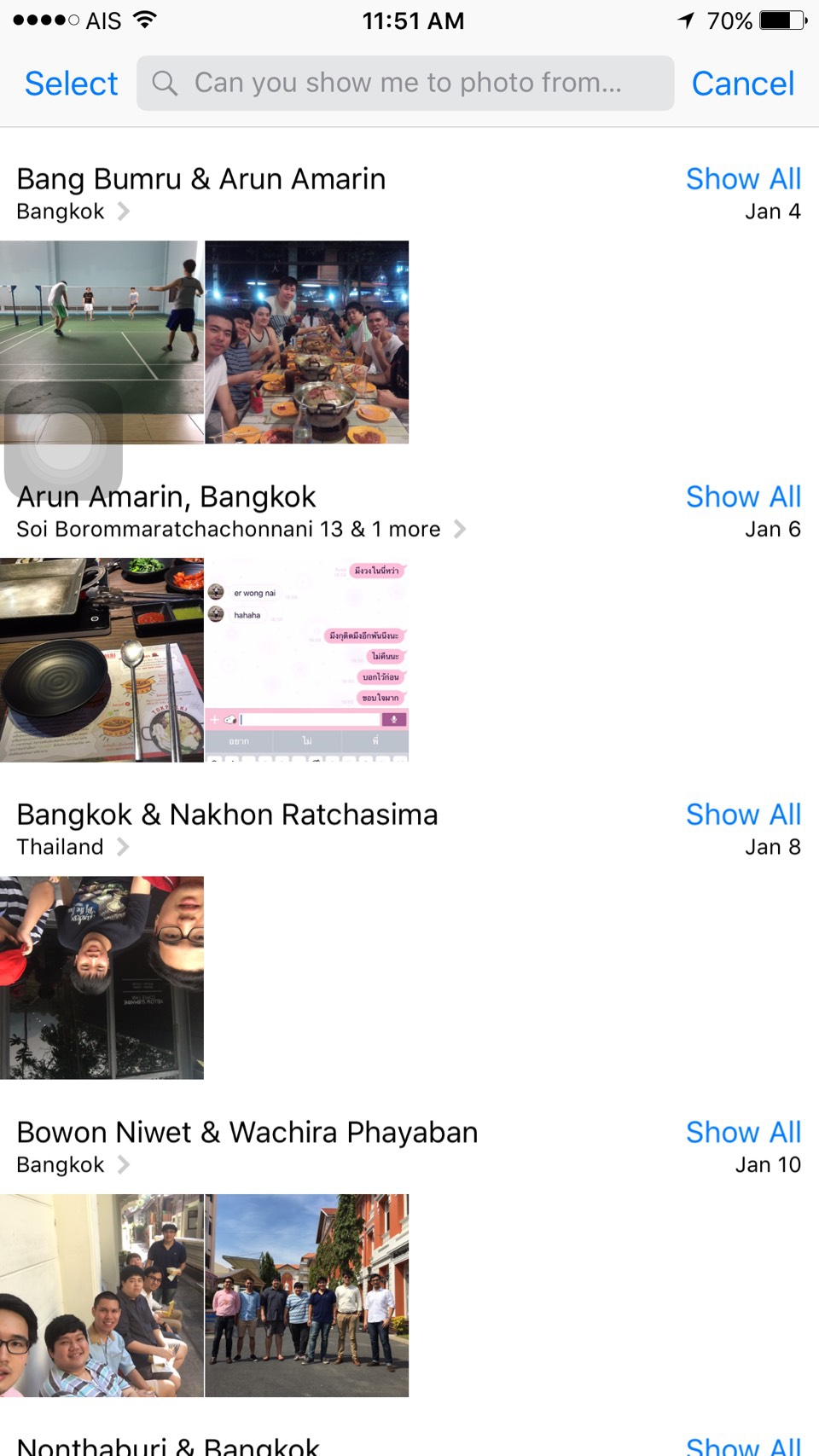Show all photos from Jan 4
The width and height of the screenshot is (819, 1456).
click(x=742, y=179)
